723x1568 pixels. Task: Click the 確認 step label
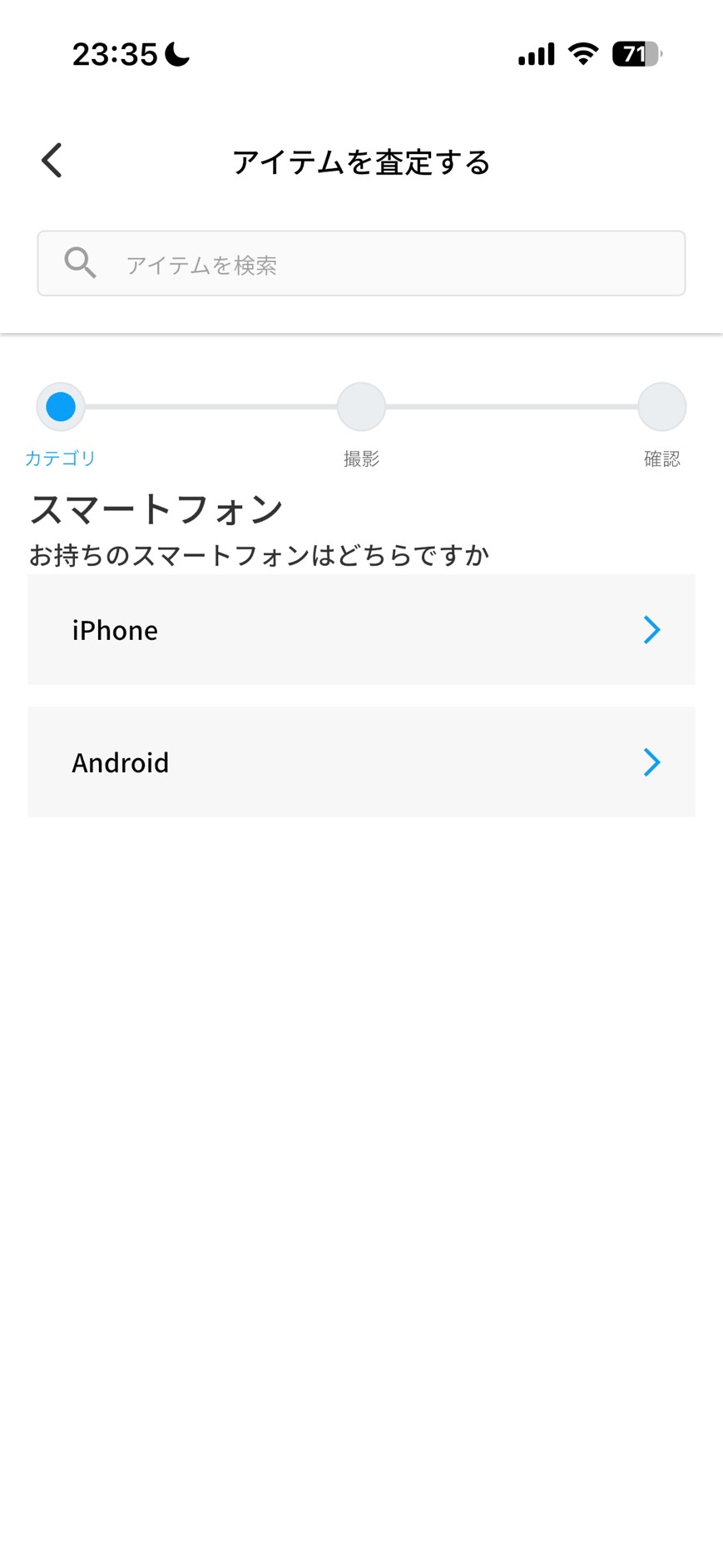(x=661, y=458)
